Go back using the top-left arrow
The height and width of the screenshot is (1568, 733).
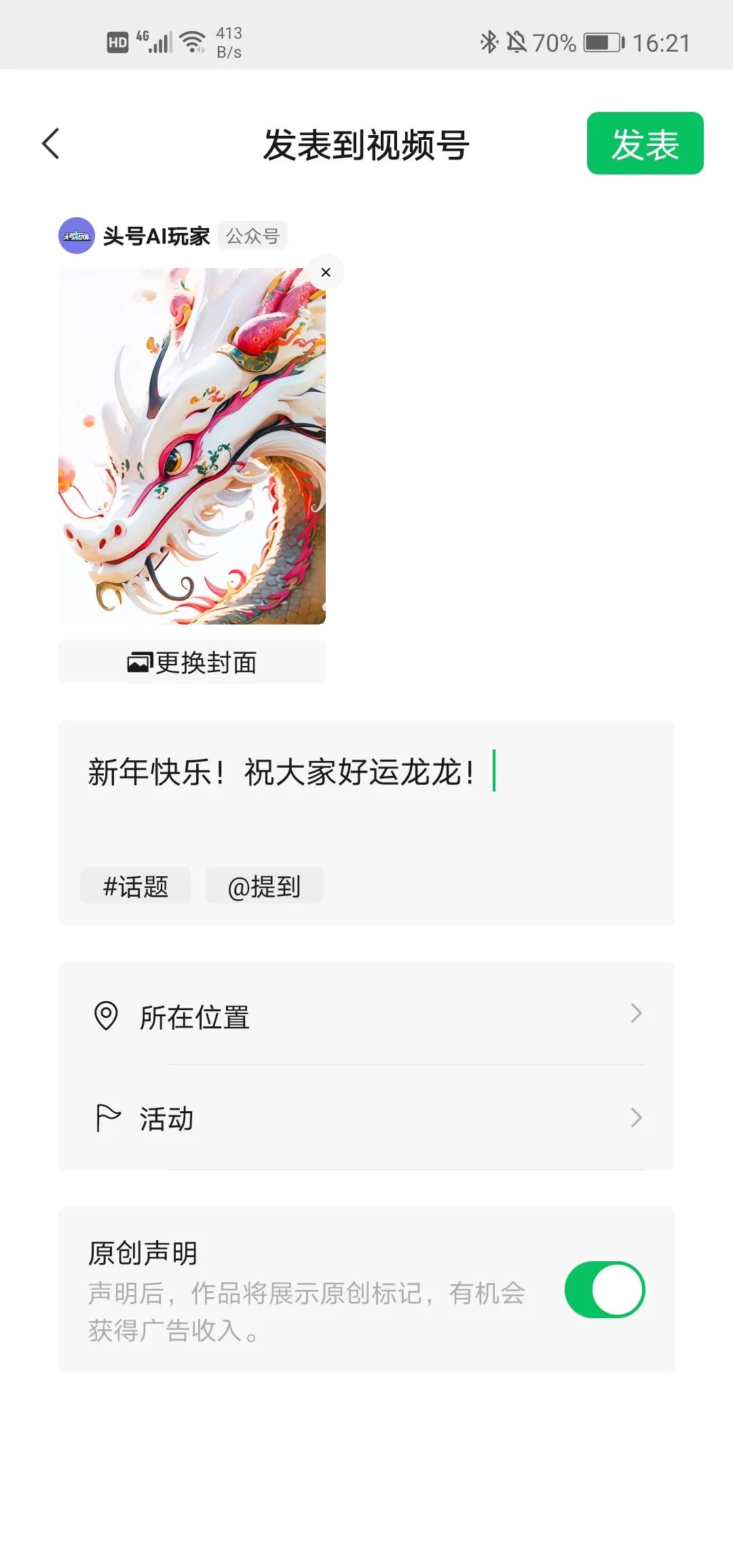coord(51,144)
